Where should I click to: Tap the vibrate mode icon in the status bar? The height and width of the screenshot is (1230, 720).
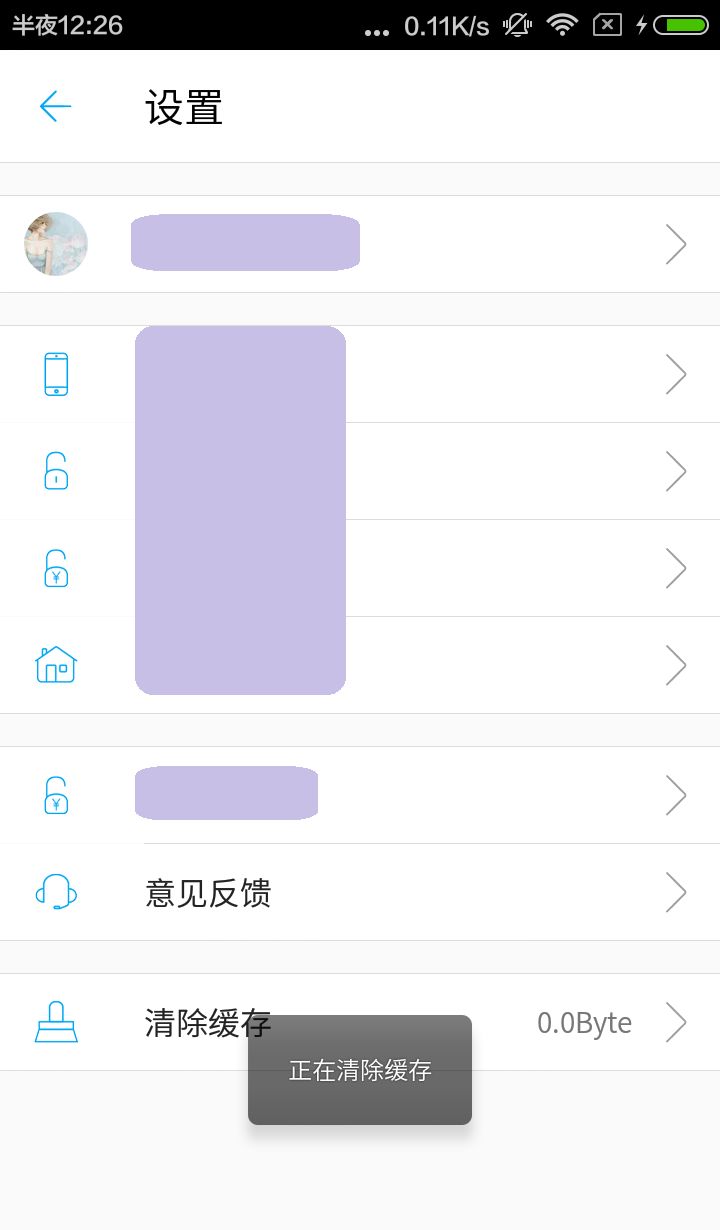tap(515, 24)
